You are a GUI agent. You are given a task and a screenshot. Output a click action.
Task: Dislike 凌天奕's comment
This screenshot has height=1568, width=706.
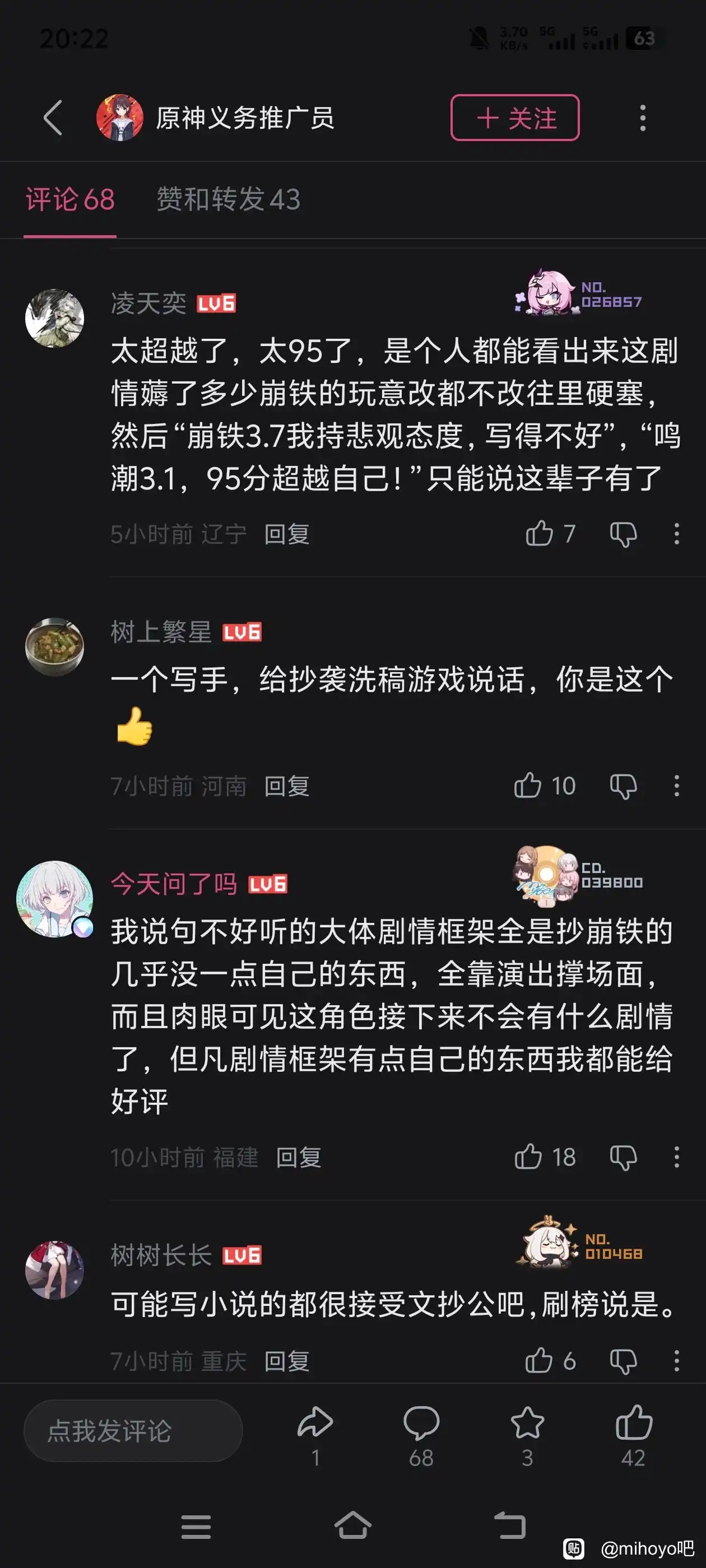pyautogui.click(x=623, y=533)
